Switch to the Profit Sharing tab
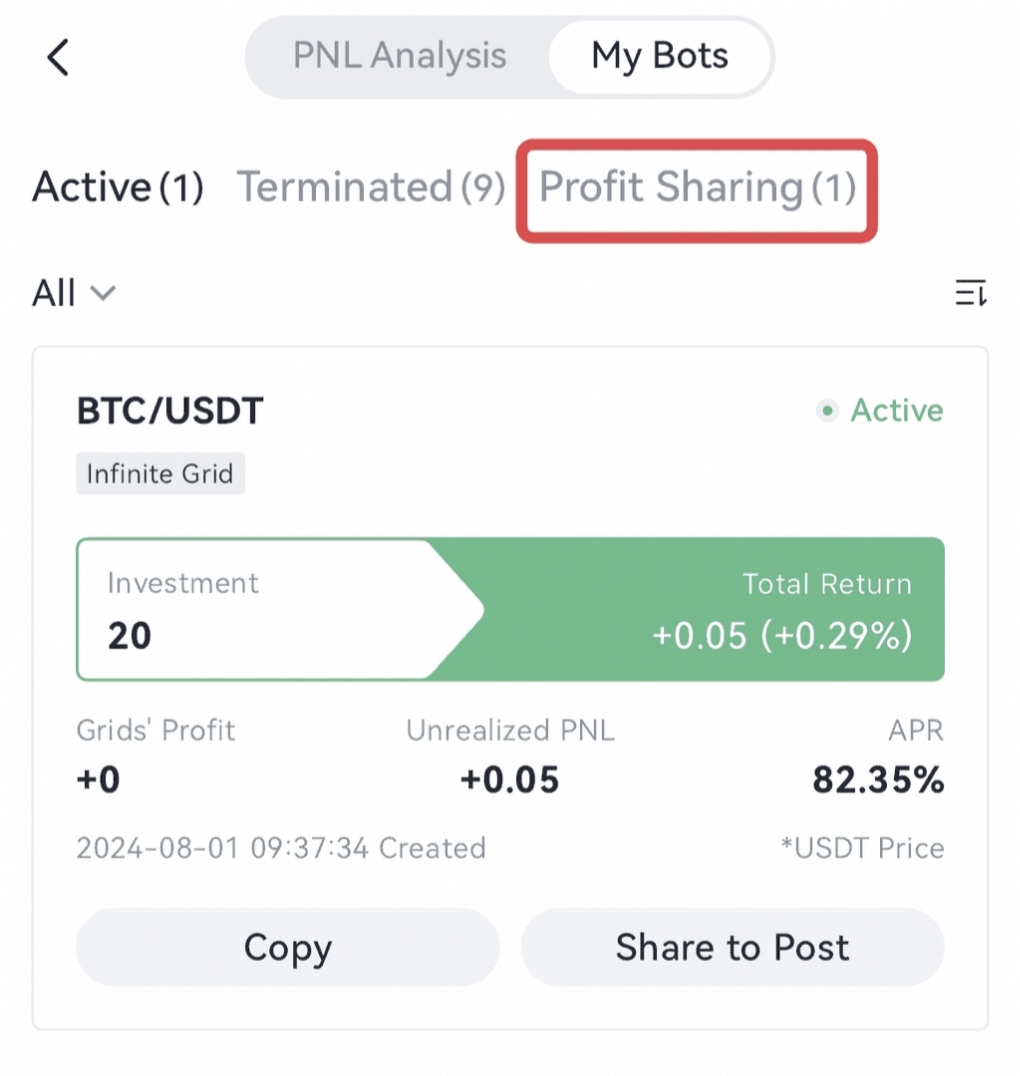 pos(697,188)
